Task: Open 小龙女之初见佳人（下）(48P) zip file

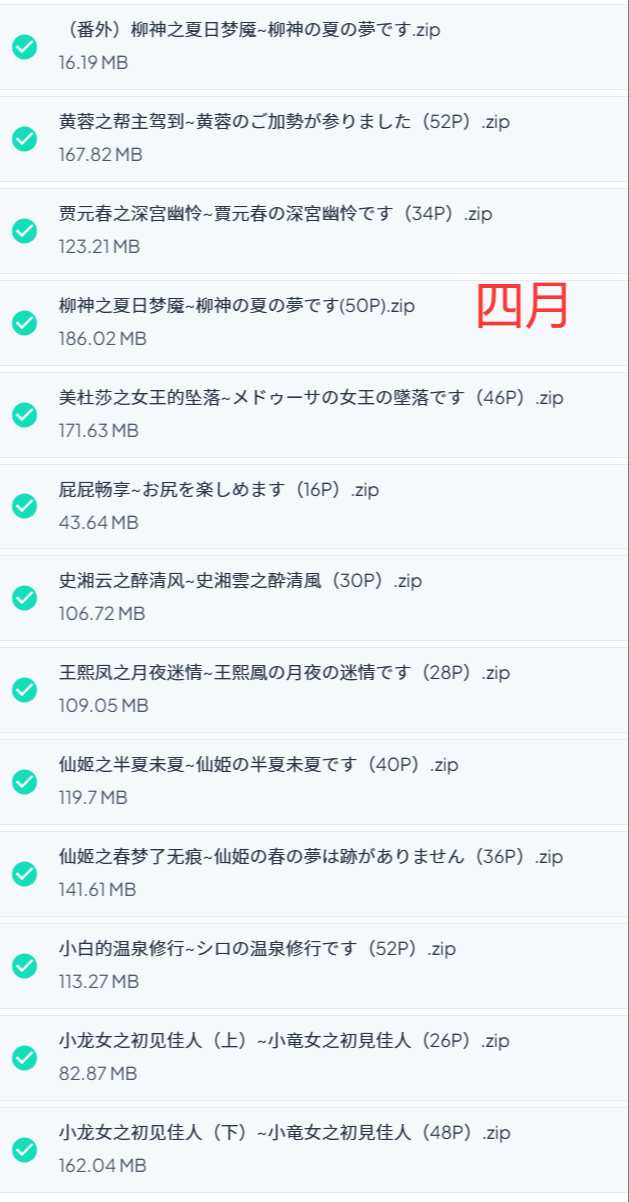Action: (313, 1149)
